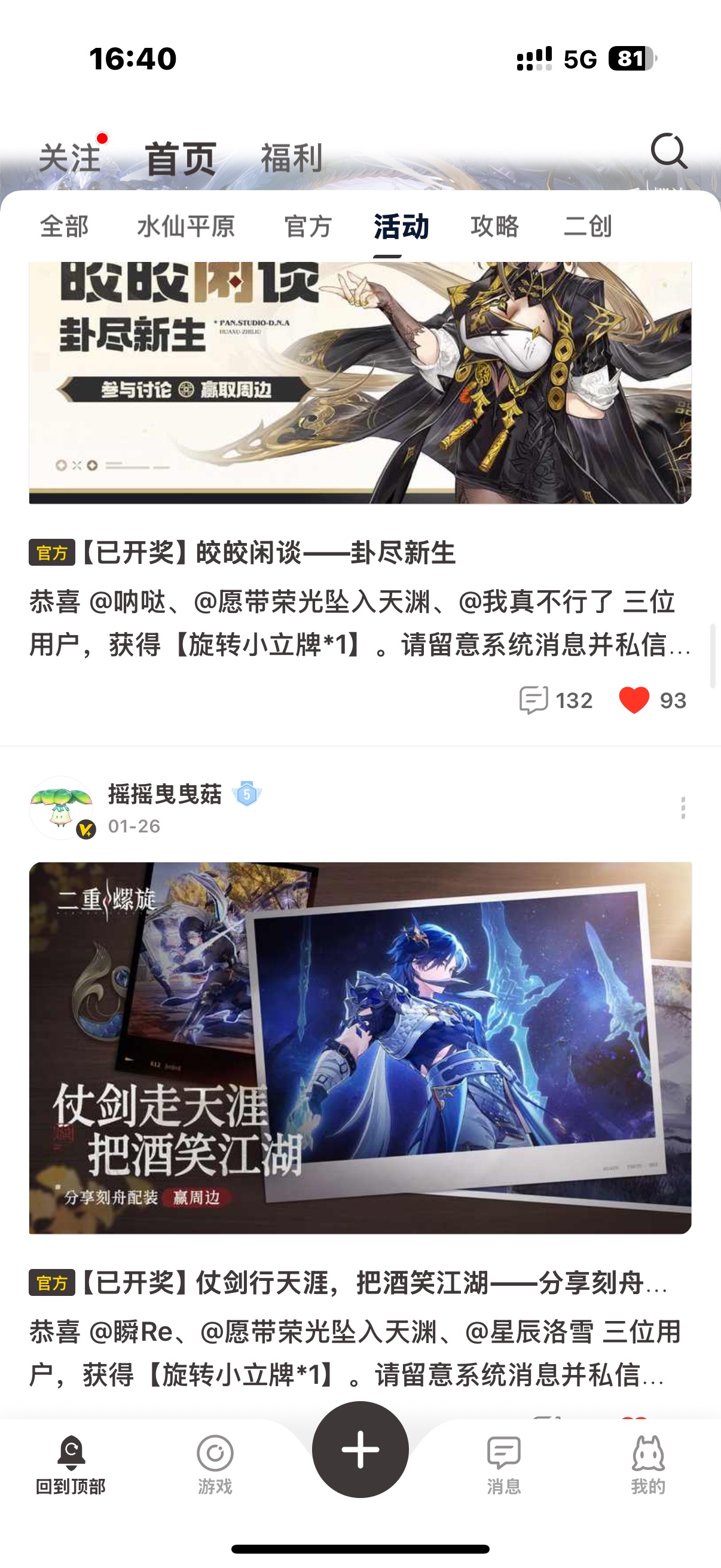Viewport: 721px width, 1568px height.
Task: Select the 全部 category
Action: (x=64, y=227)
